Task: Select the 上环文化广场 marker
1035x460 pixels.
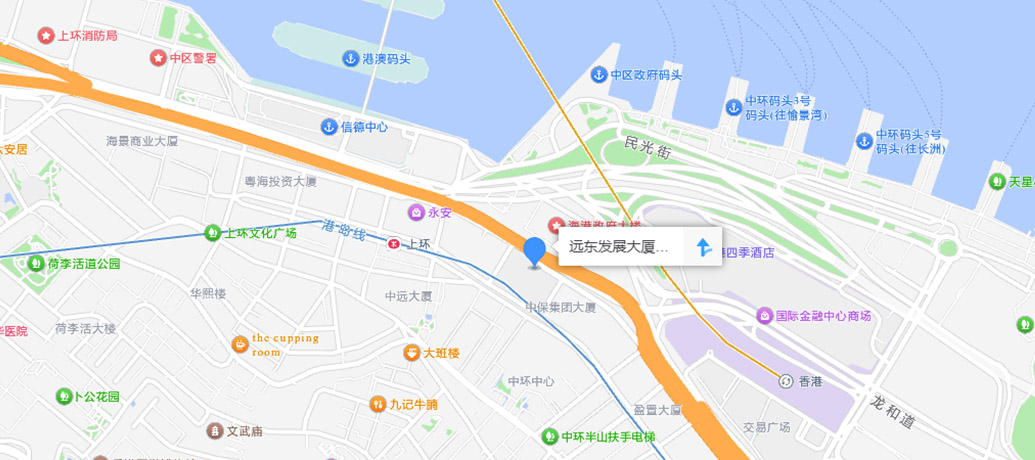Action: (x=212, y=233)
